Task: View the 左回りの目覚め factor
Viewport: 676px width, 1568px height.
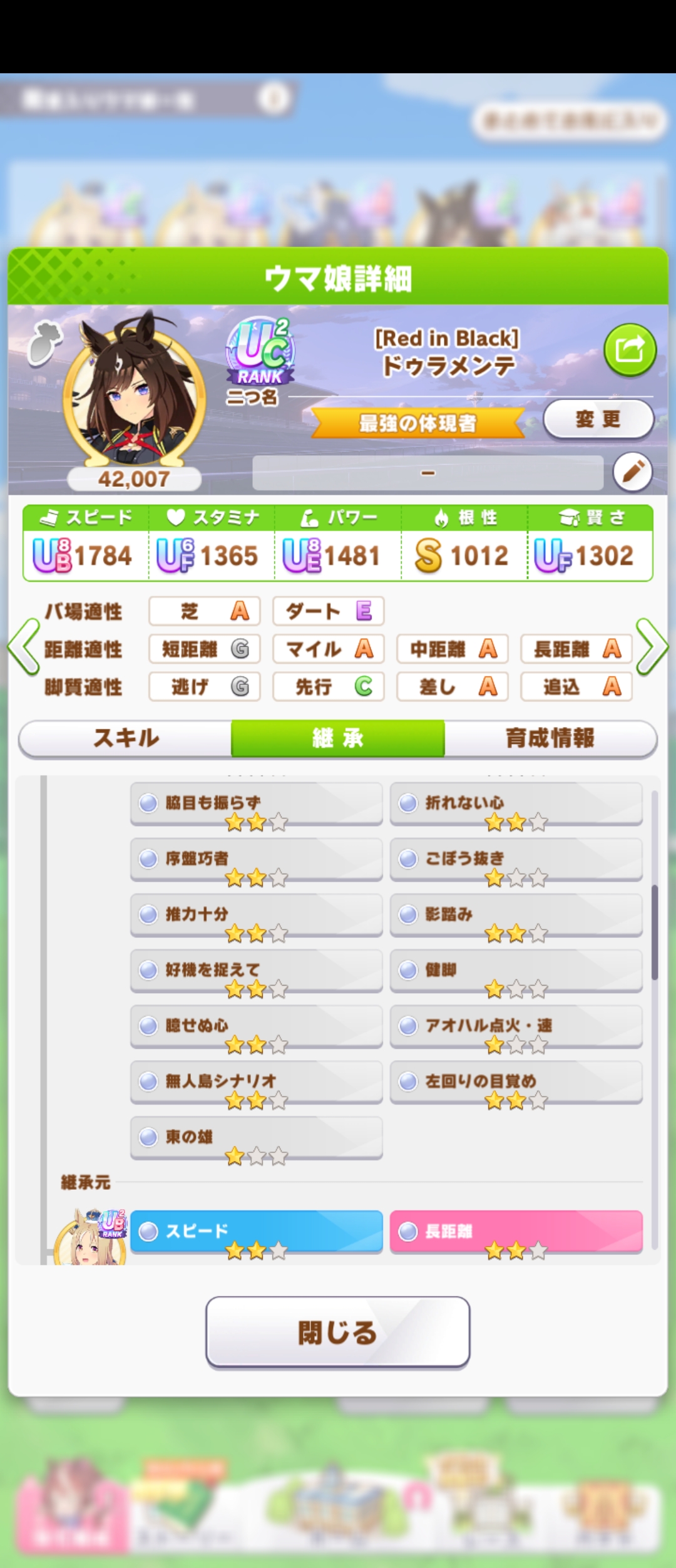Action: click(x=516, y=1081)
